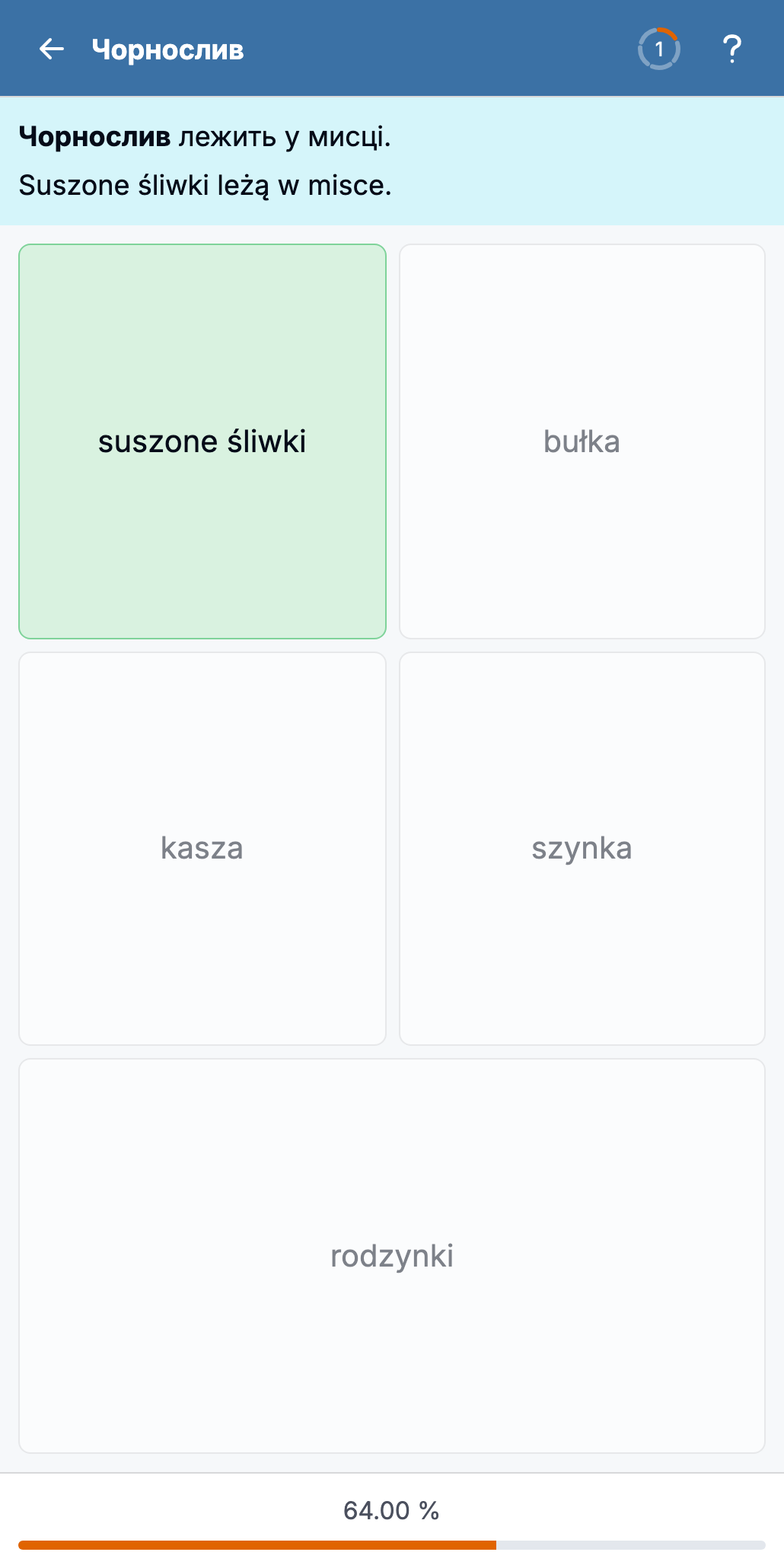Tap the circular counter showing 1
Viewport: 784px width, 1568px height.
point(658,49)
